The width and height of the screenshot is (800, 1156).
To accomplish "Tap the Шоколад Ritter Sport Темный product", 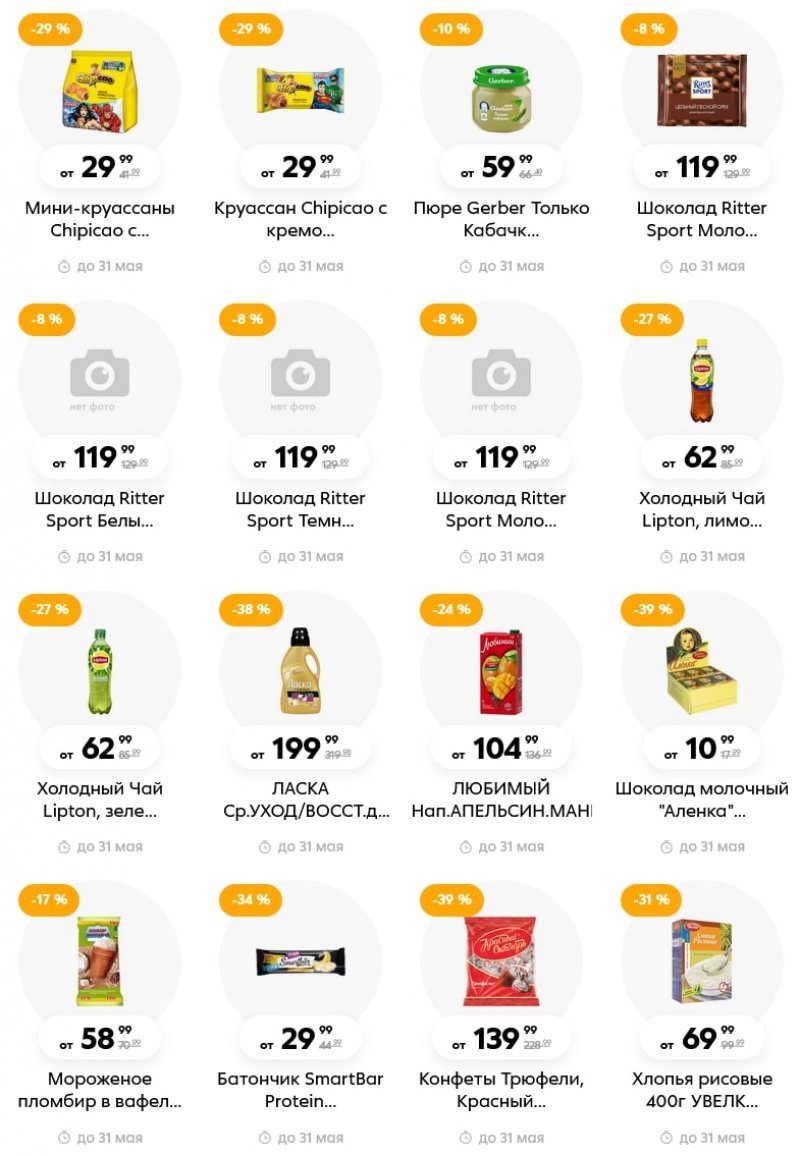I will coord(300,509).
